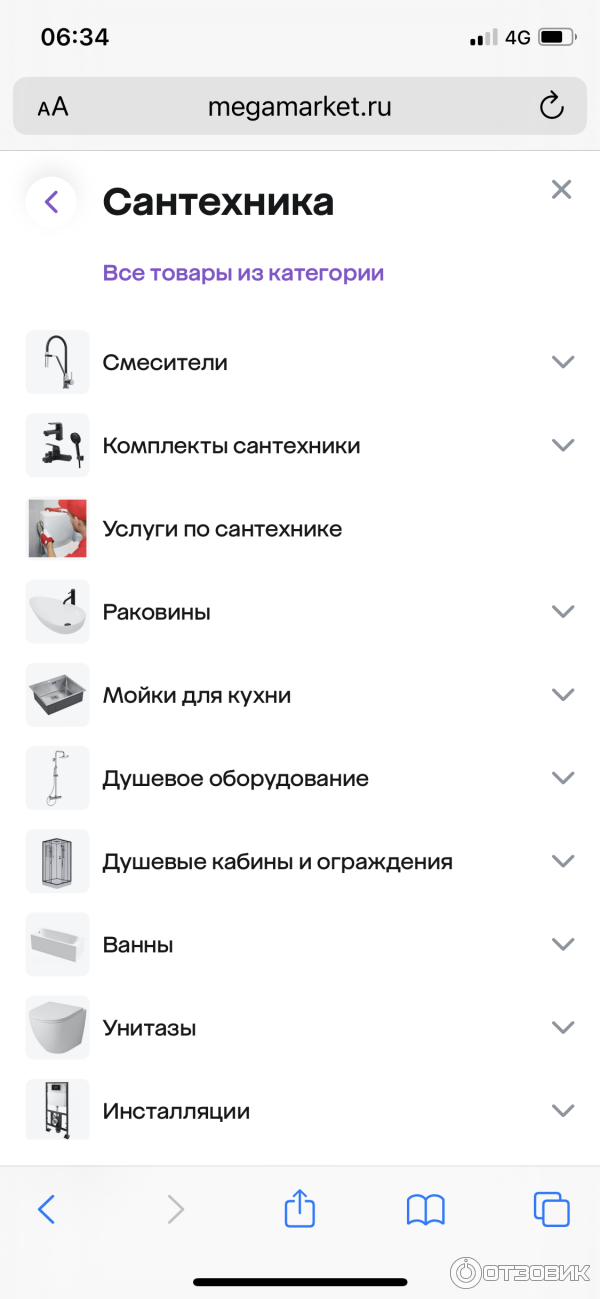Go back from the Сантехника category

[x=52, y=202]
